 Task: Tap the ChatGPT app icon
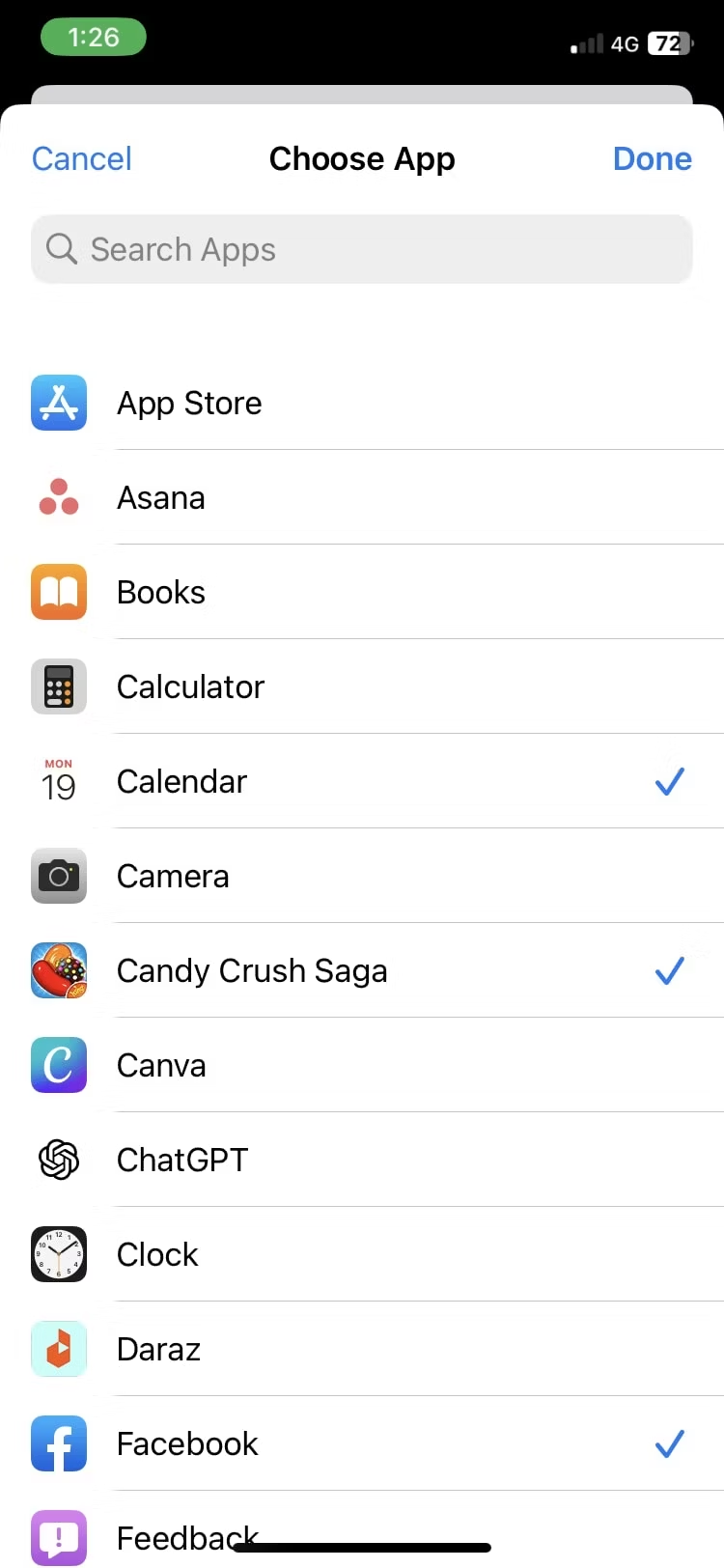pyautogui.click(x=59, y=1160)
